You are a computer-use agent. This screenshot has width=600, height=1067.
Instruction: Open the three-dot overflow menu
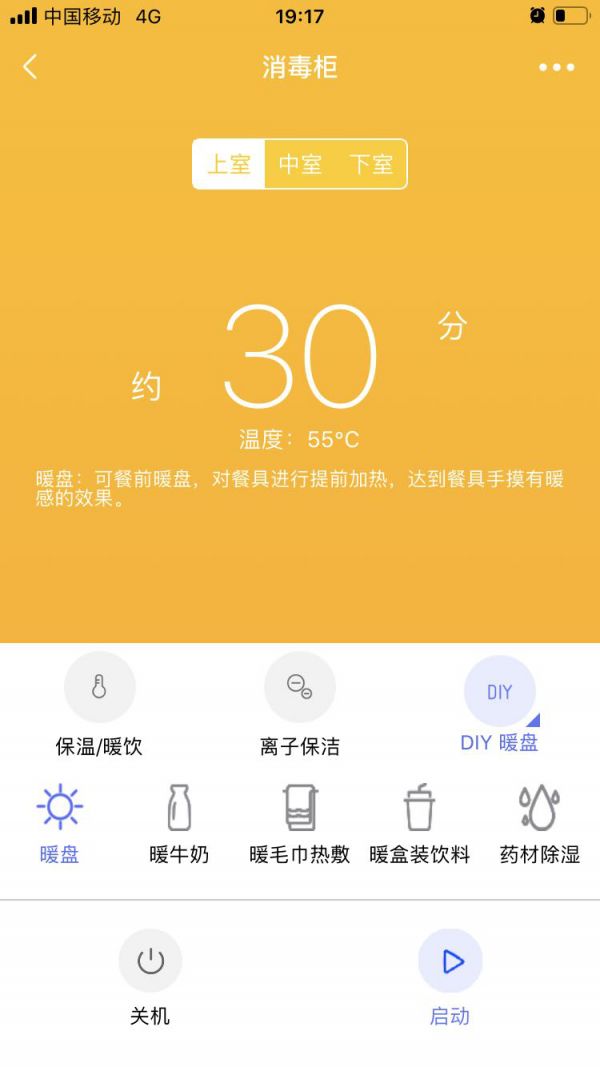tap(556, 67)
